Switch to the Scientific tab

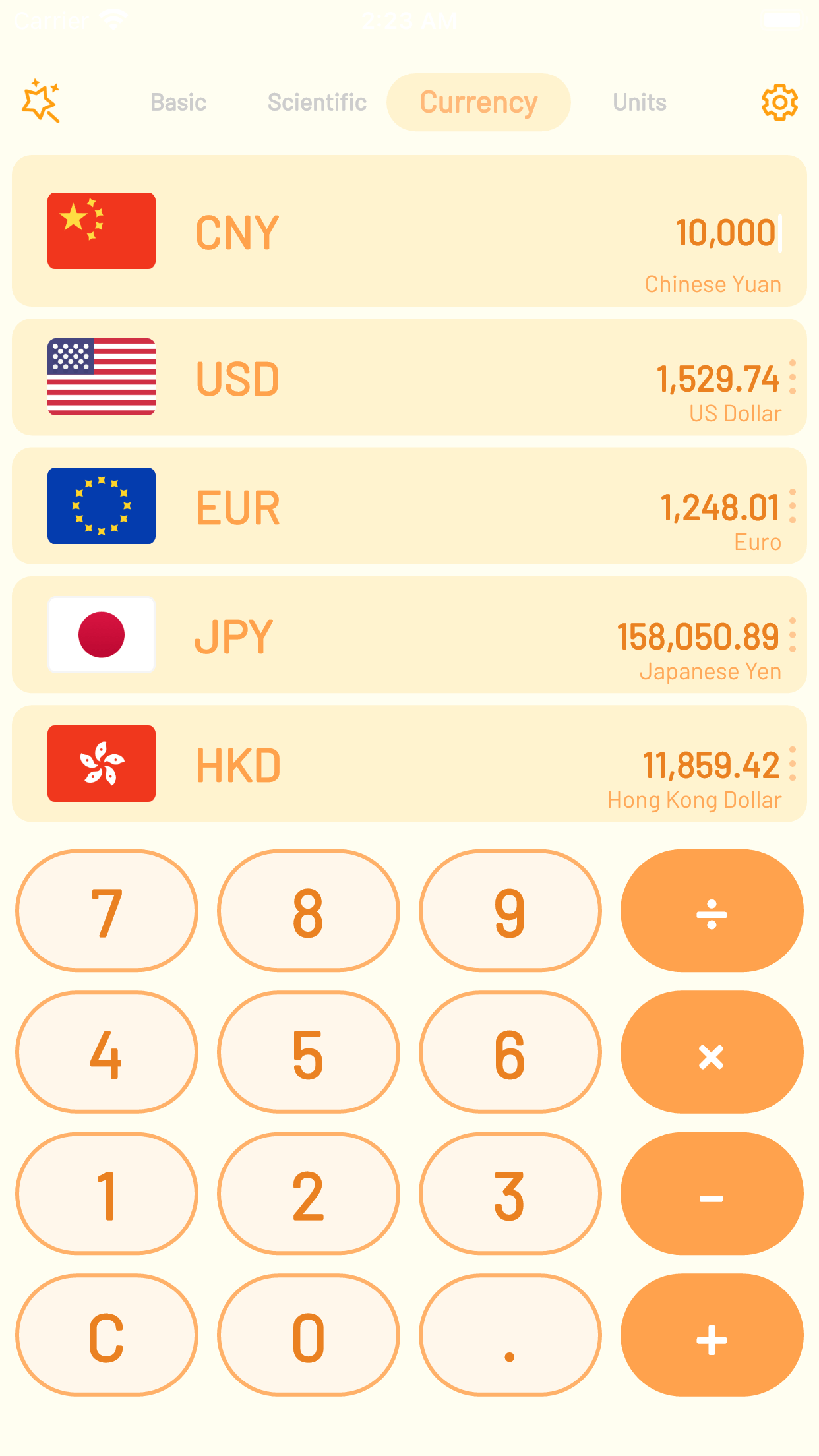point(317,102)
